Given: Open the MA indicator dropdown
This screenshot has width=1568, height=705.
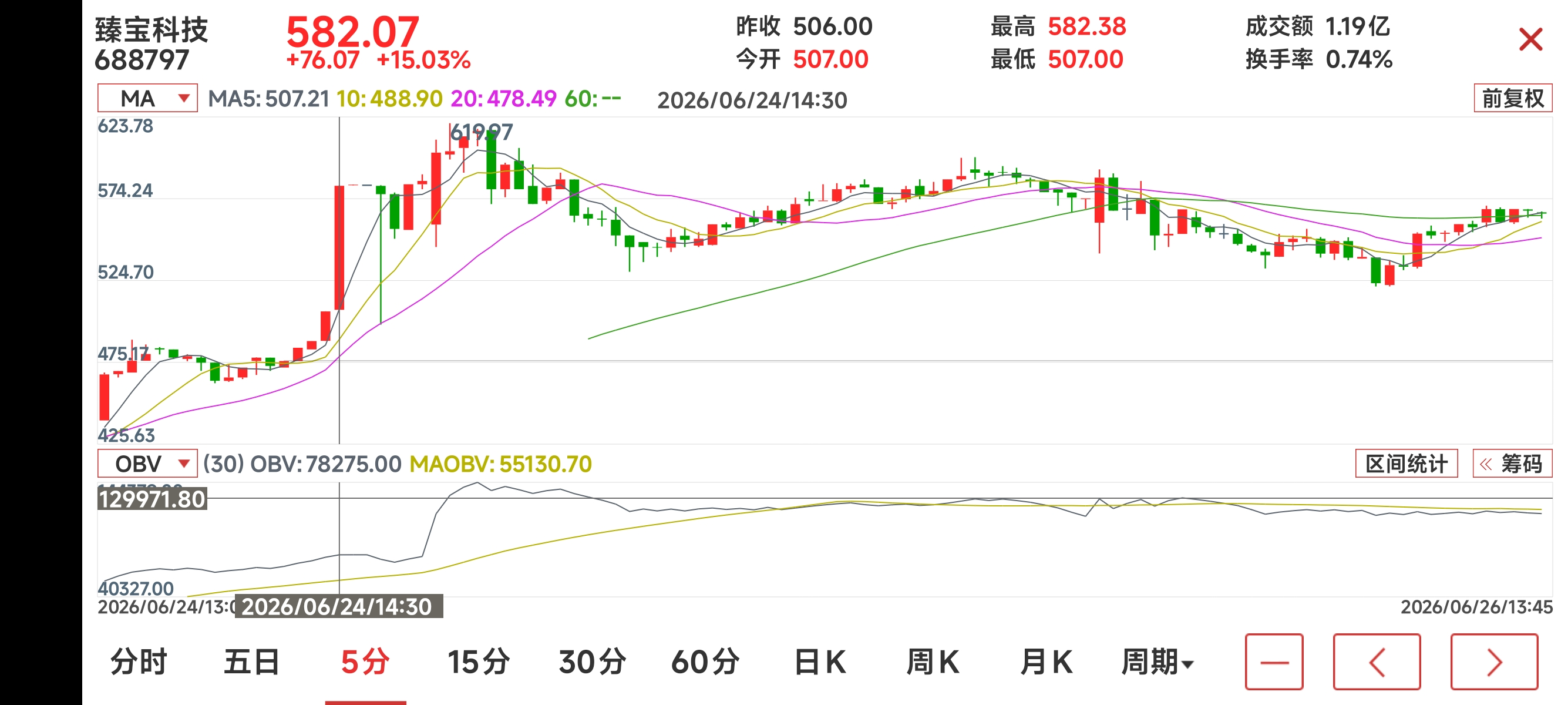Looking at the screenshot, I should tap(147, 98).
